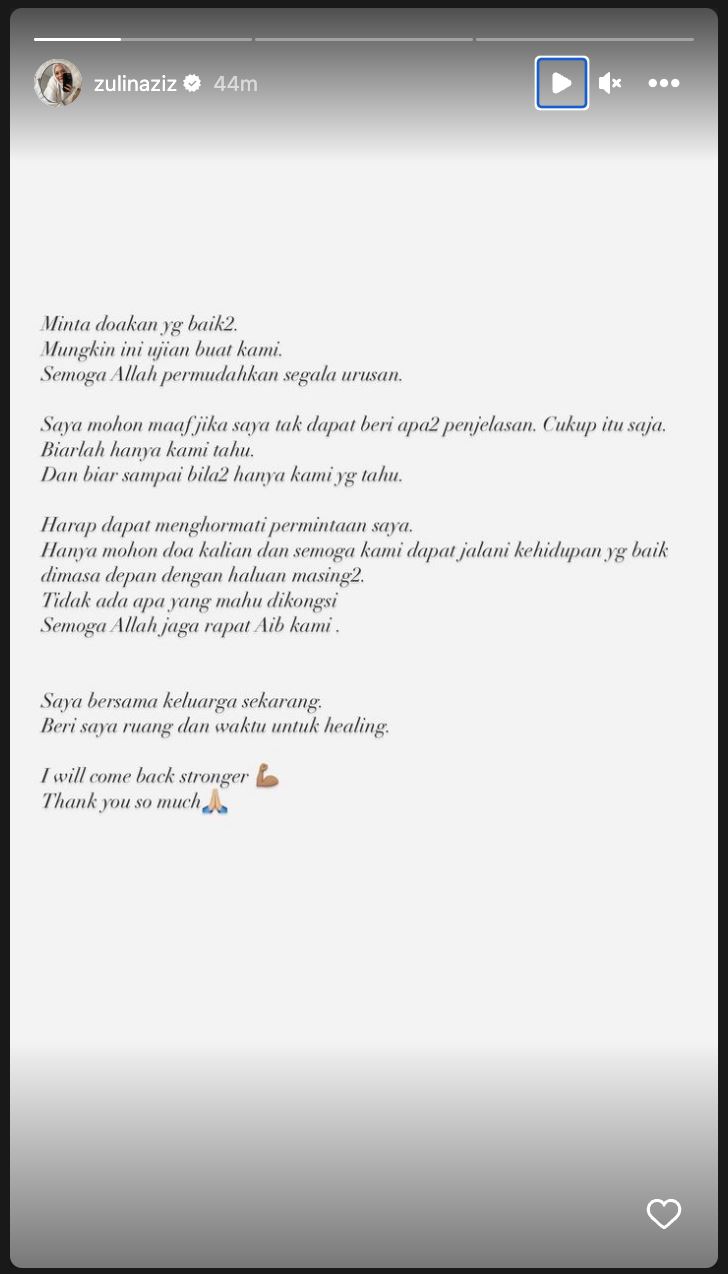The width and height of the screenshot is (728, 1274).
Task: Select the third story progress segment
Action: 585,38
